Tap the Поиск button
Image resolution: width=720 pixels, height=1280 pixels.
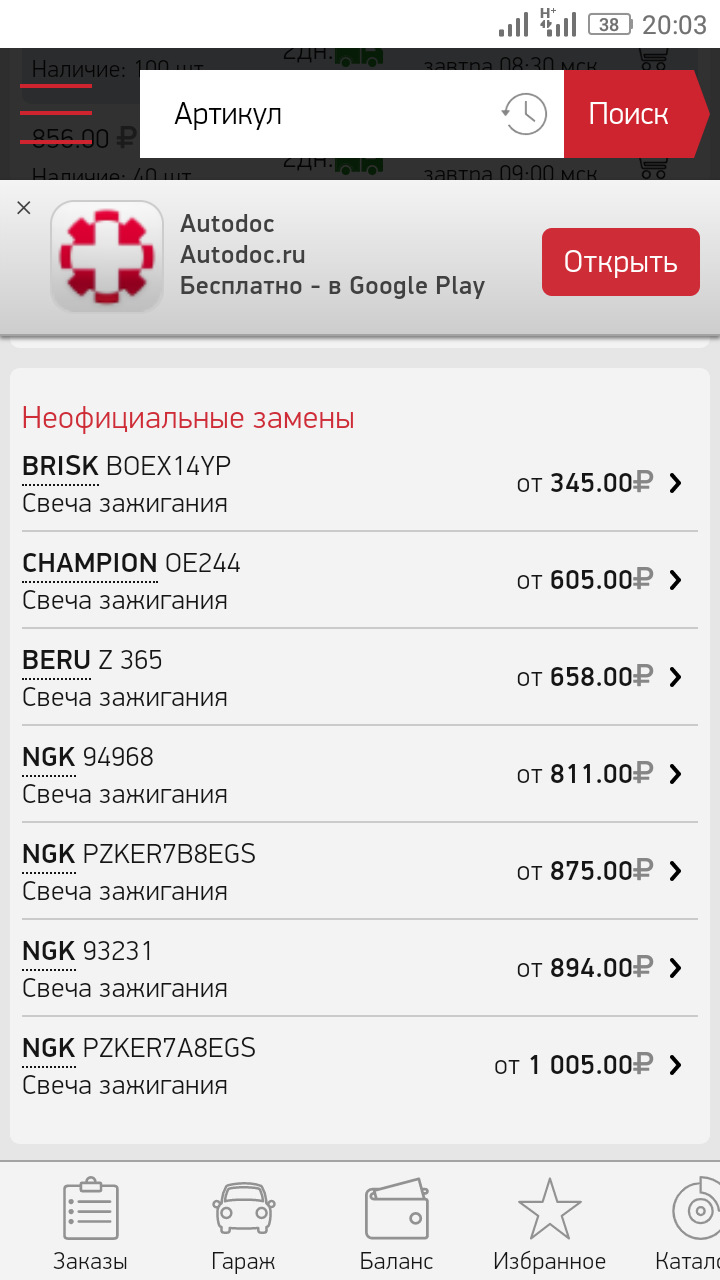click(x=630, y=114)
